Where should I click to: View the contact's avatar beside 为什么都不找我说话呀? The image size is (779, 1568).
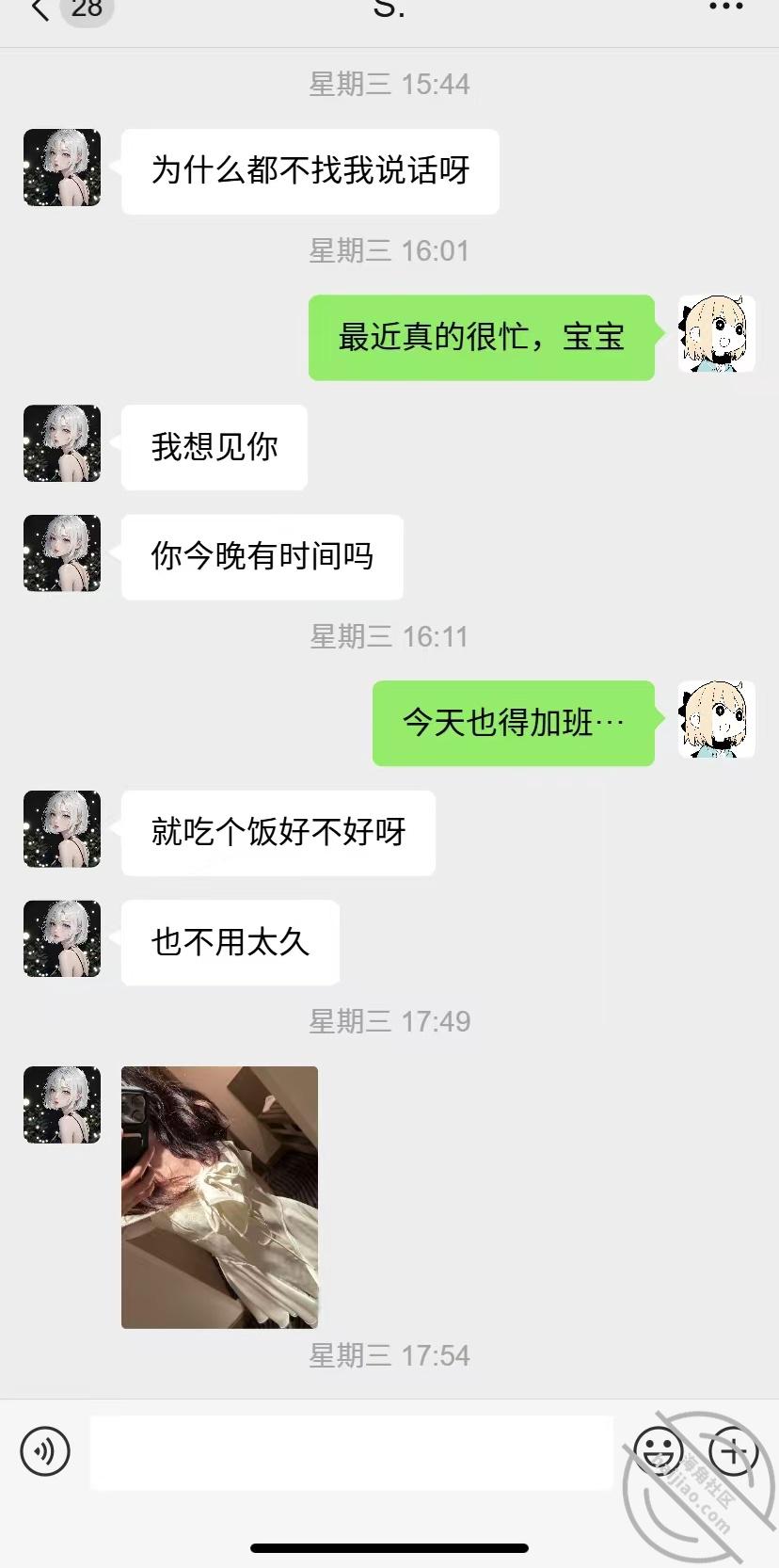62,168
